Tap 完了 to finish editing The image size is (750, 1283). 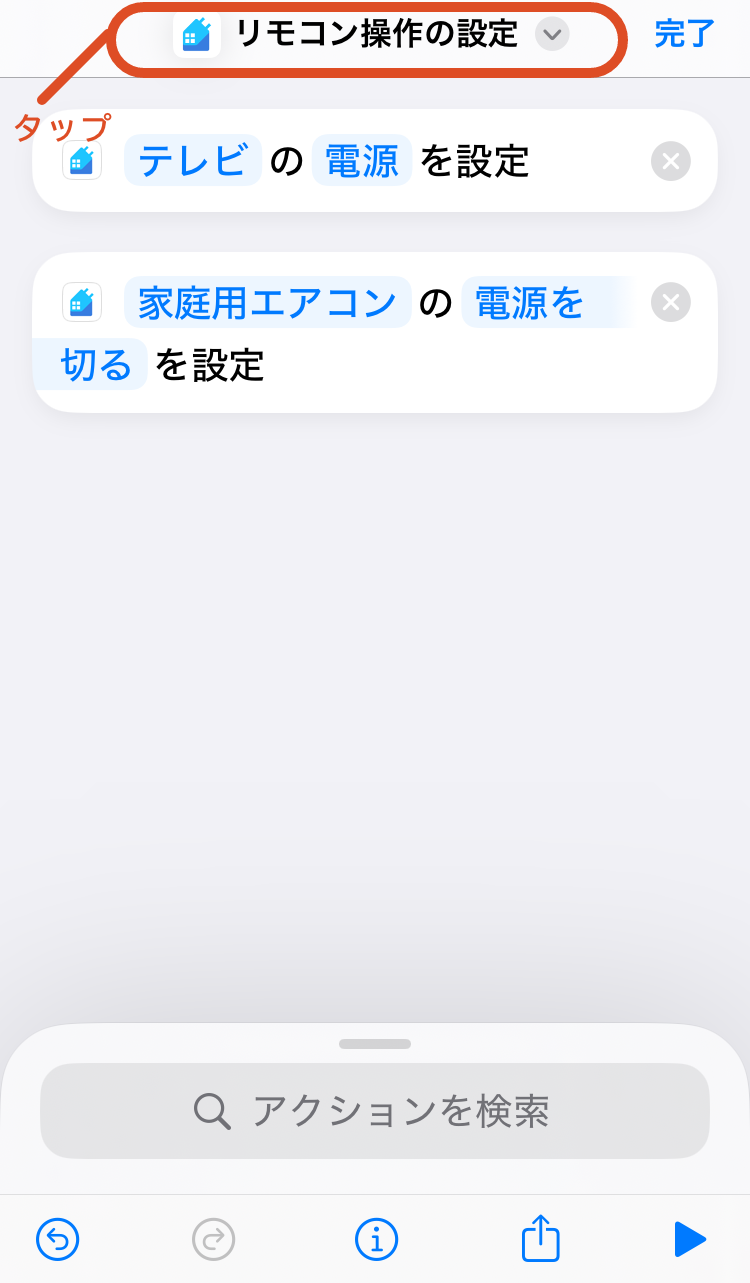(682, 35)
